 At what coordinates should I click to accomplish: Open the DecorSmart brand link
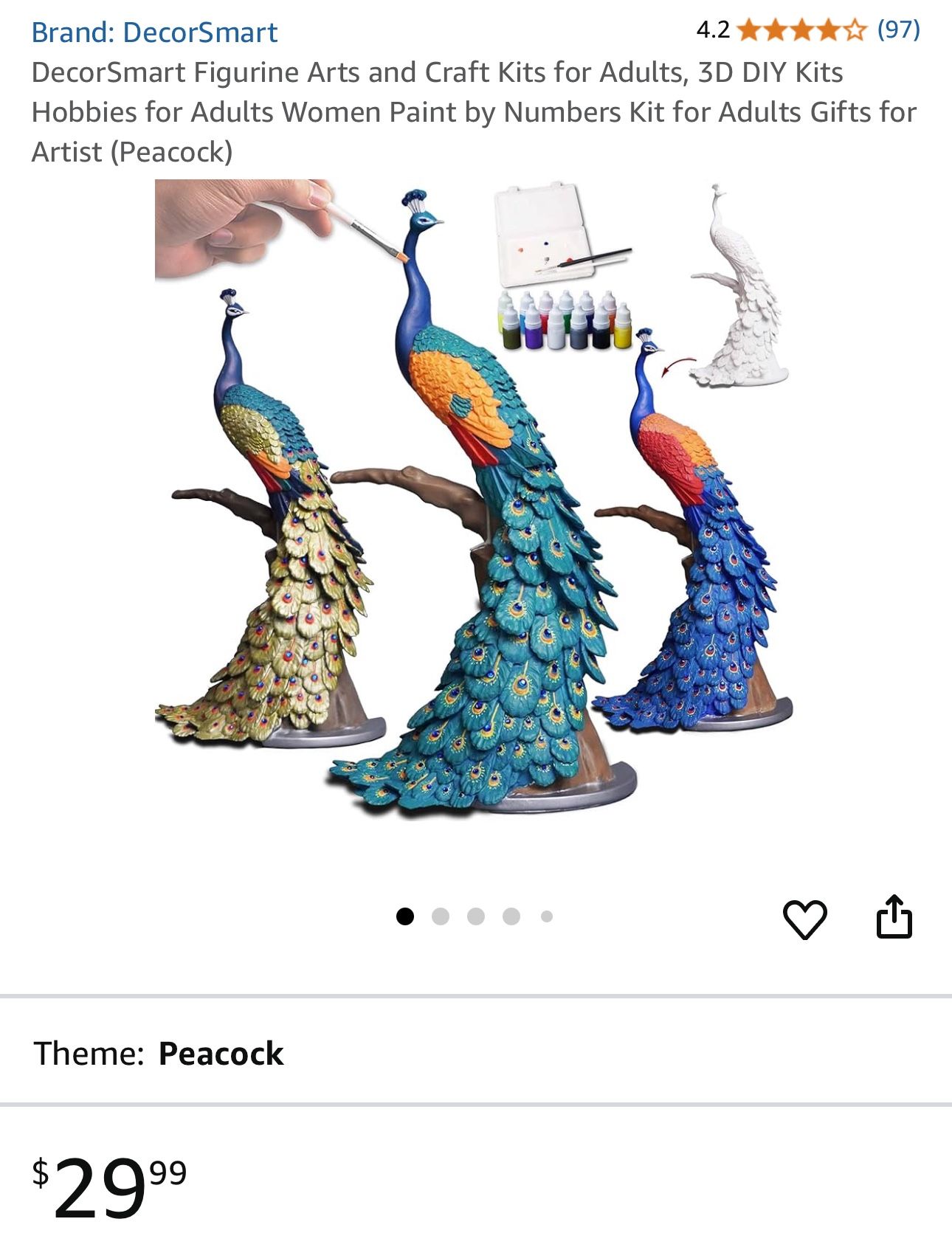[154, 32]
